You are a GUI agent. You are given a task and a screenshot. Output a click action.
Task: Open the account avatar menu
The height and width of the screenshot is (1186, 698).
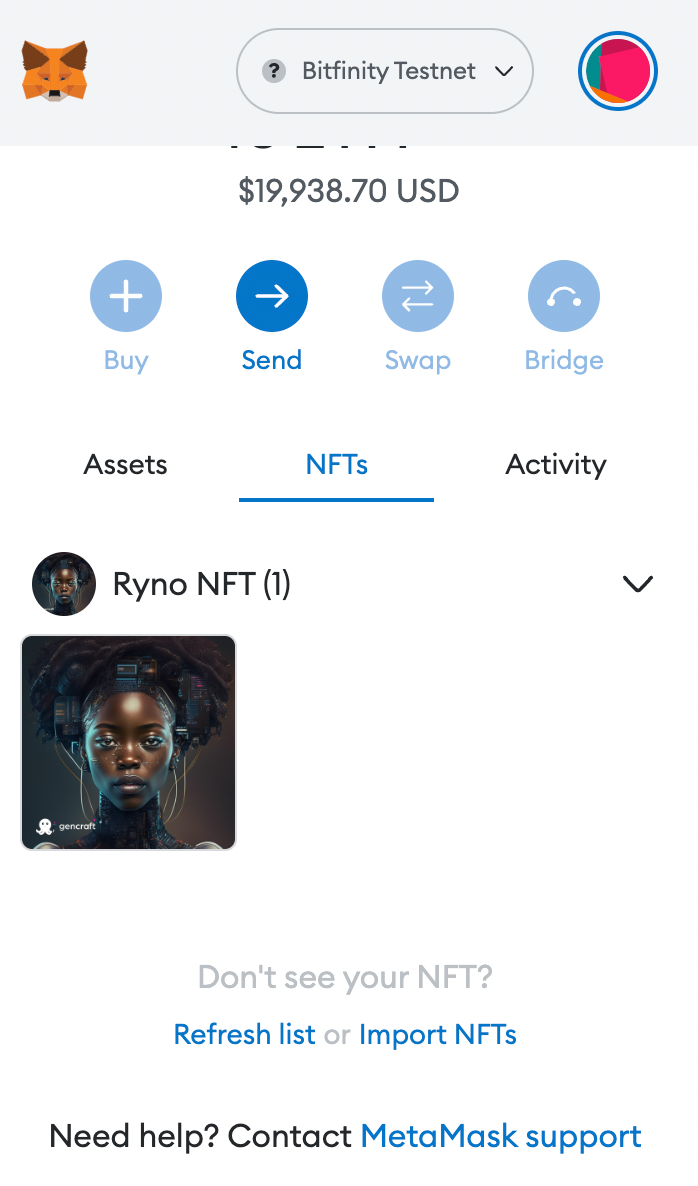617,71
